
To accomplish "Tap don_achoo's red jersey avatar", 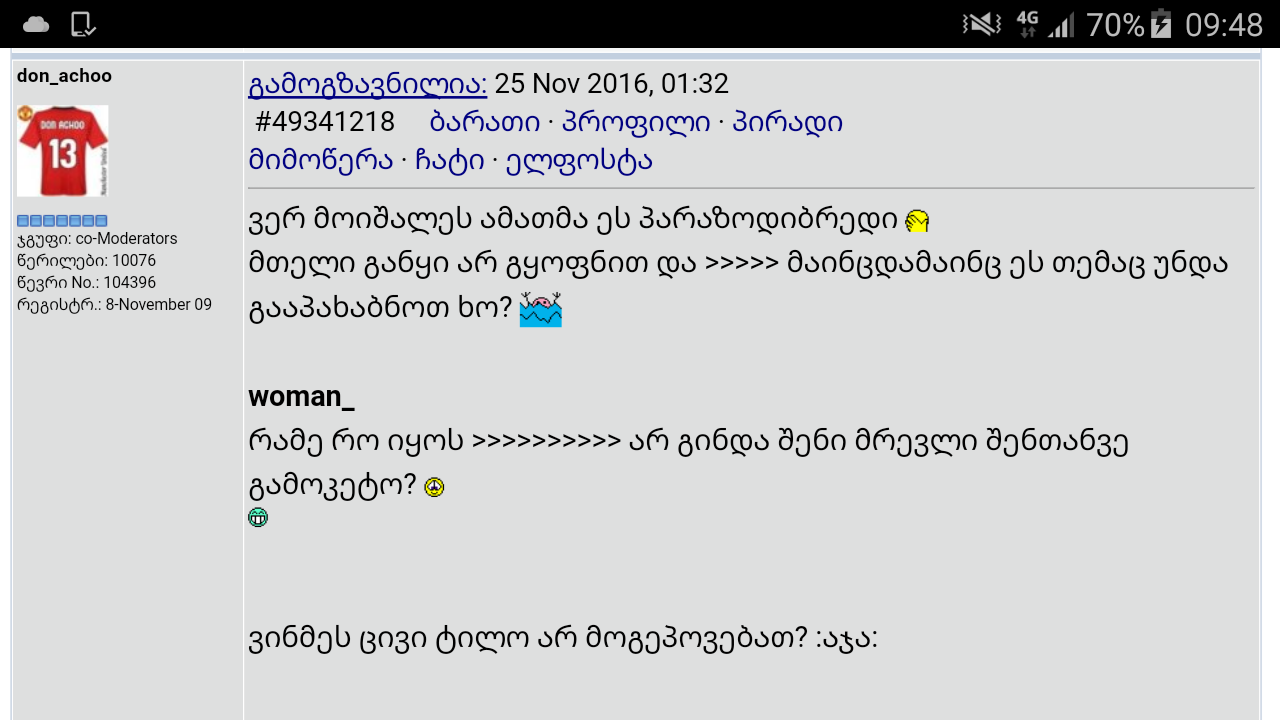I will tap(62, 151).
